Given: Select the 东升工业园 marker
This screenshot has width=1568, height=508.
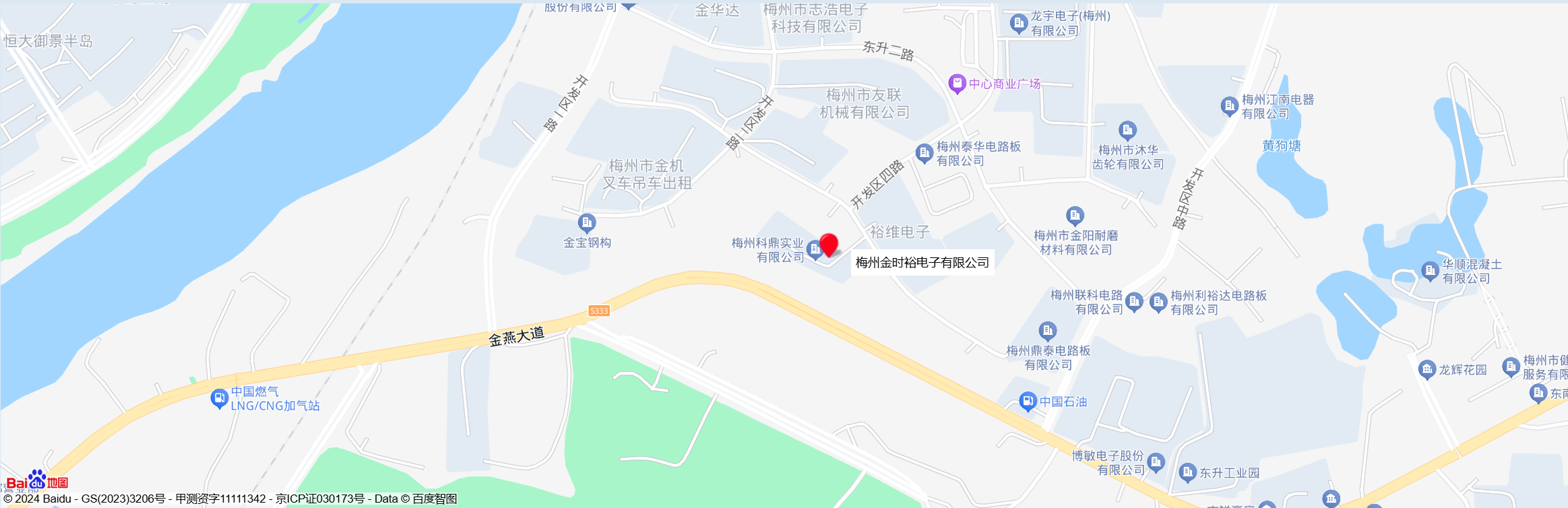Looking at the screenshot, I should (x=1187, y=472).
